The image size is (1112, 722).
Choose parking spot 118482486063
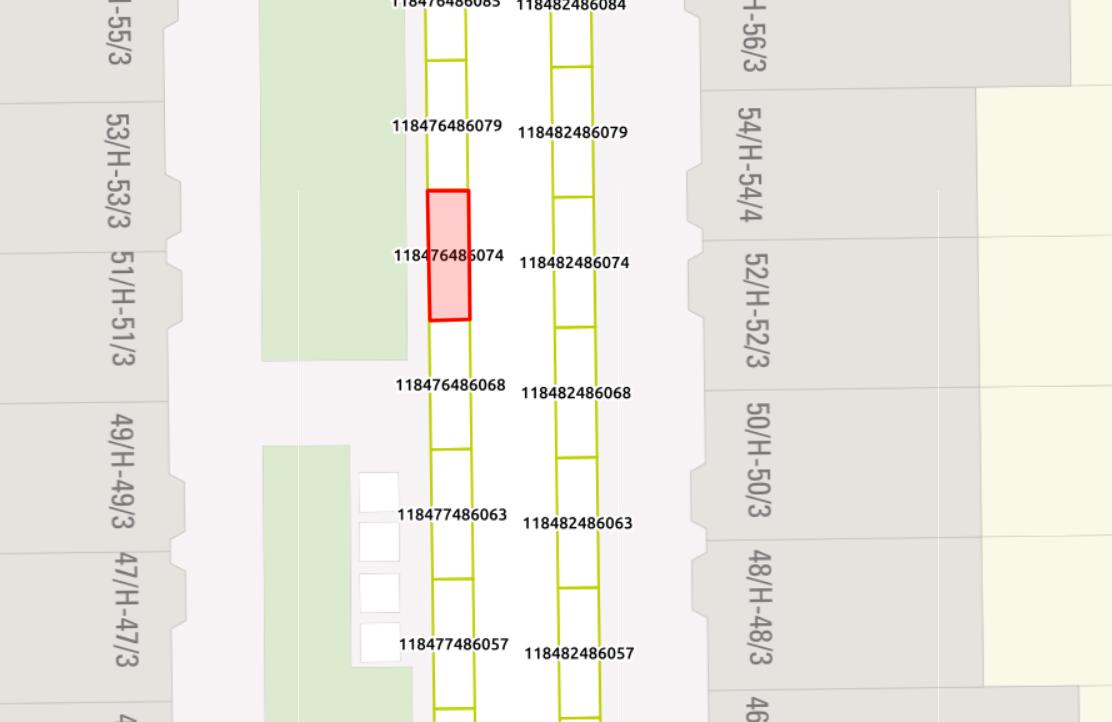pyautogui.click(x=577, y=523)
